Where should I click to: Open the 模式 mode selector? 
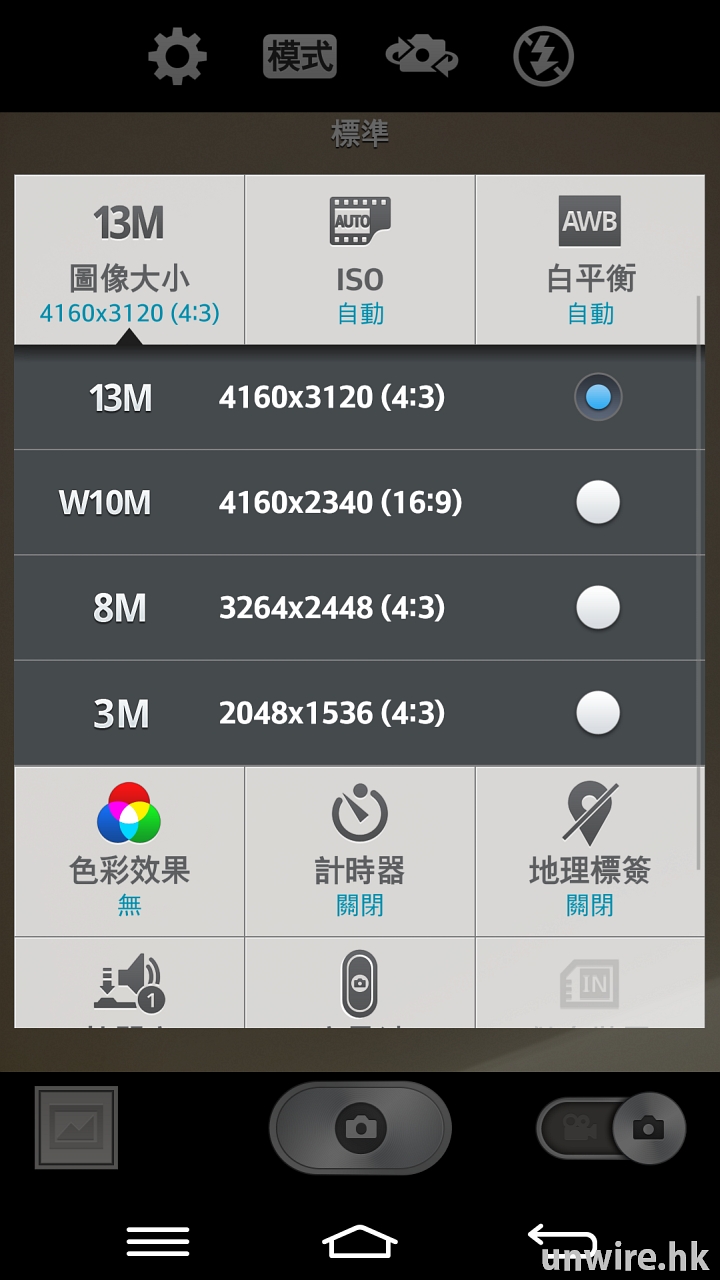pos(300,56)
